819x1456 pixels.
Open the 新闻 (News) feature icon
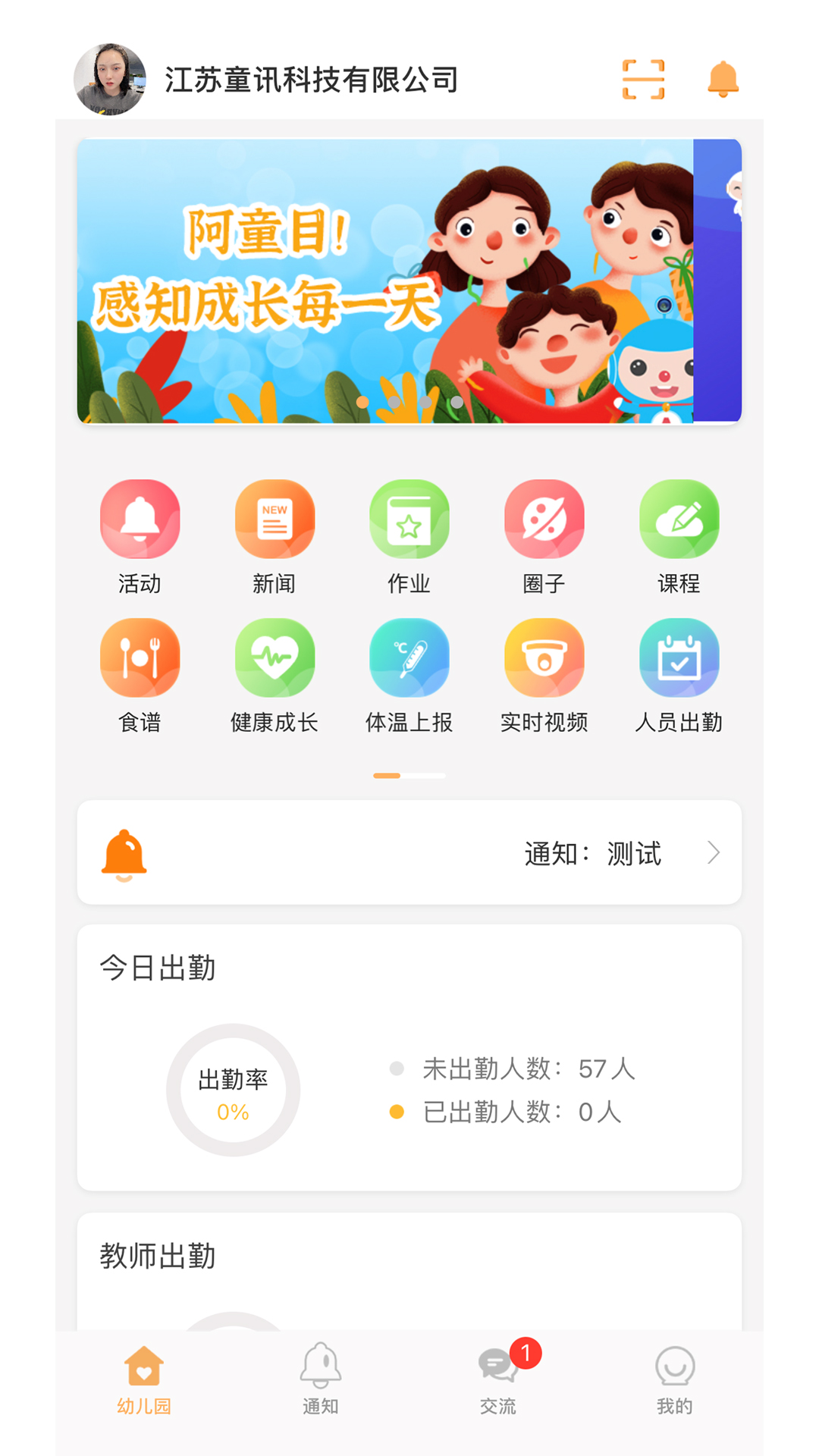click(275, 520)
